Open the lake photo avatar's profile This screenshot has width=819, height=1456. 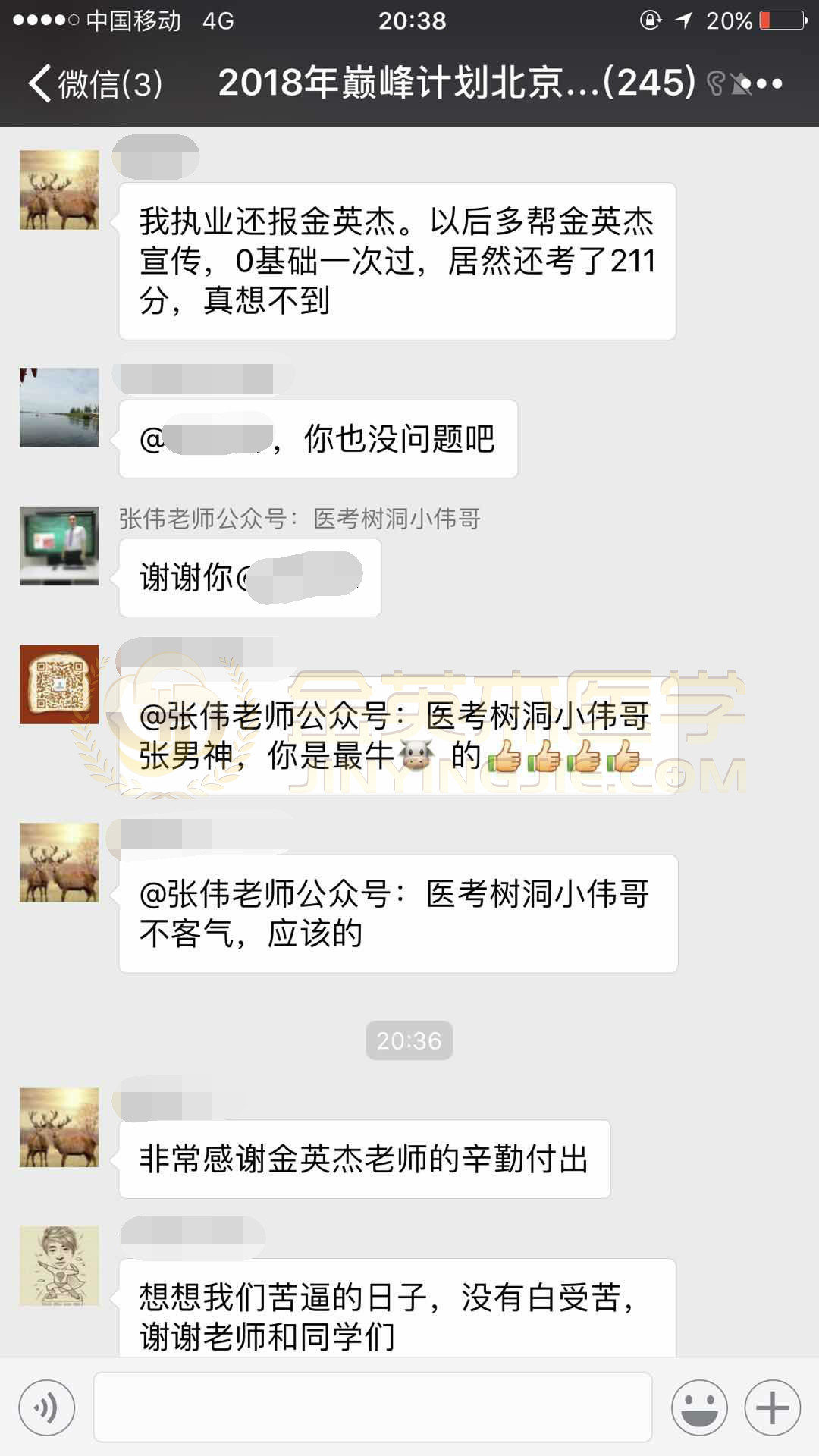click(x=59, y=407)
